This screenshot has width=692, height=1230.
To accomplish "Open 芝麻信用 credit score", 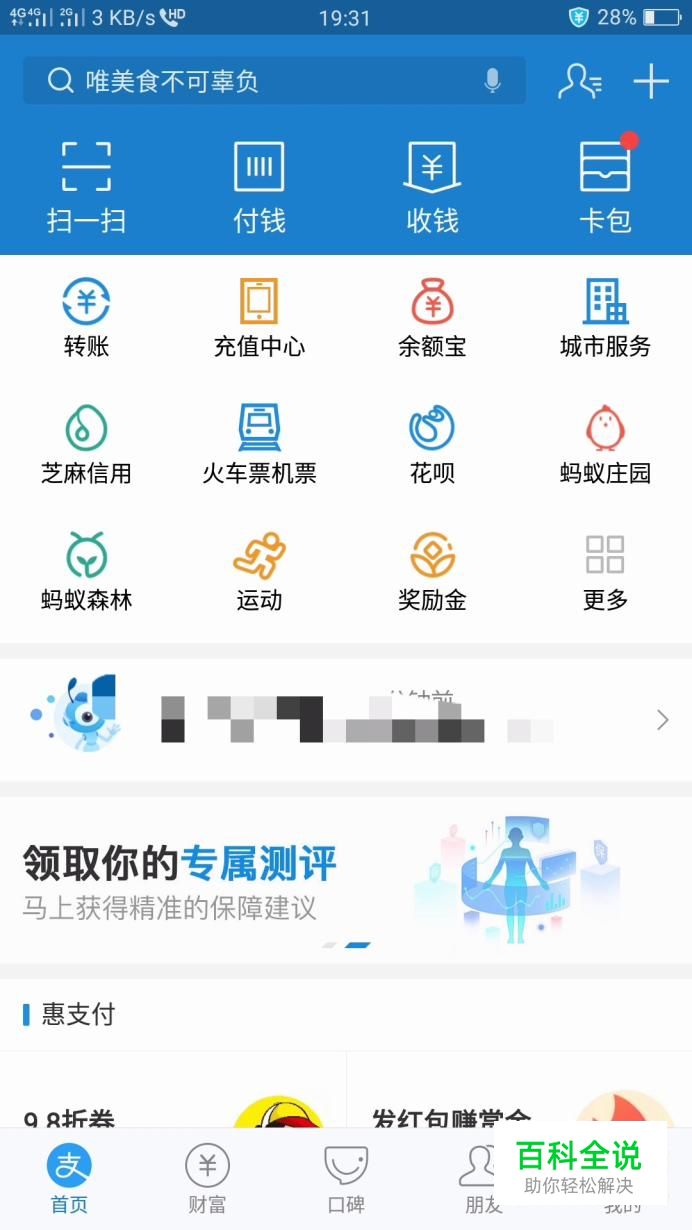I will 86,445.
